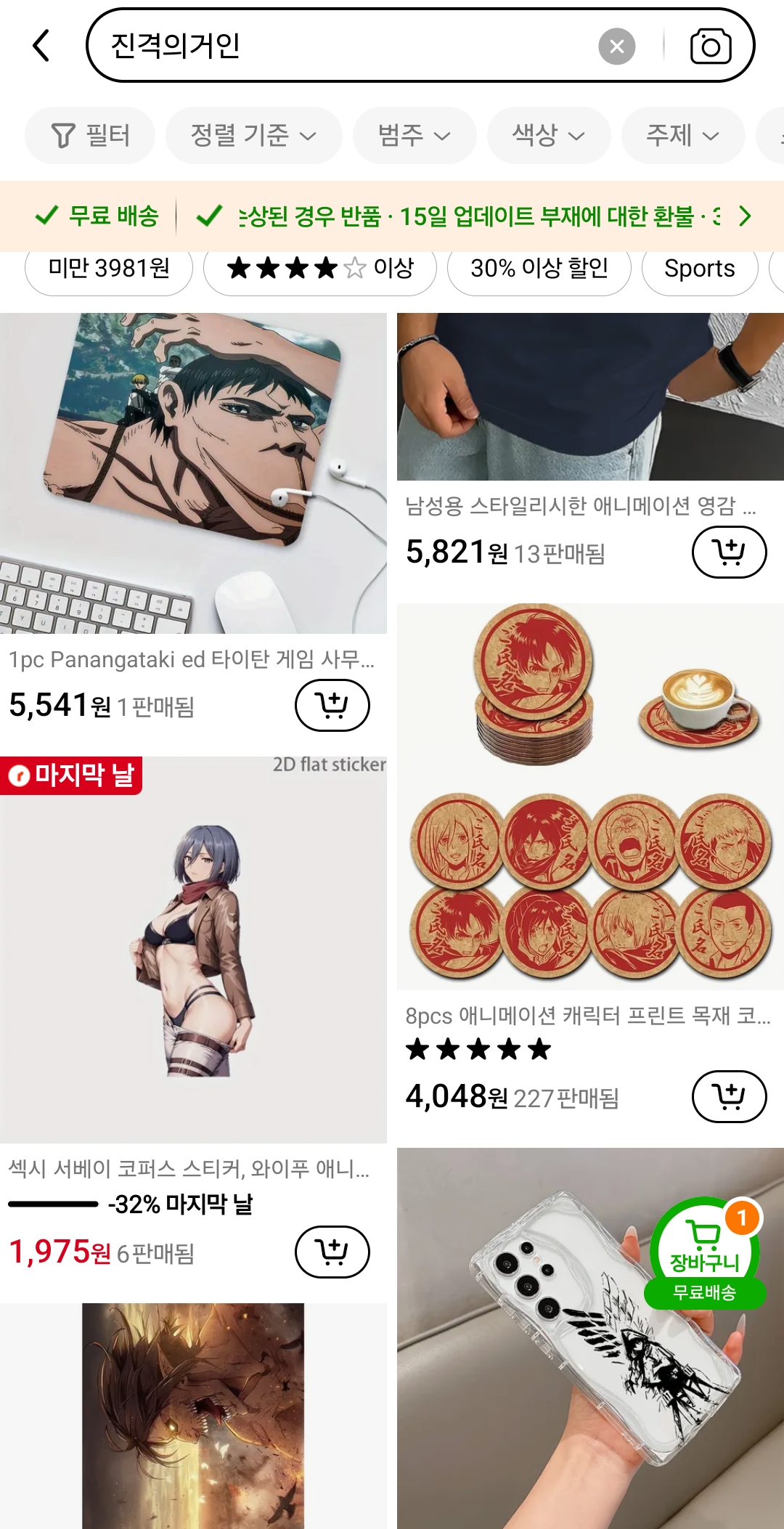Viewport: 784px width, 1529px height.
Task: Expand the 정렬 기준 sort dropdown
Action: (x=253, y=135)
